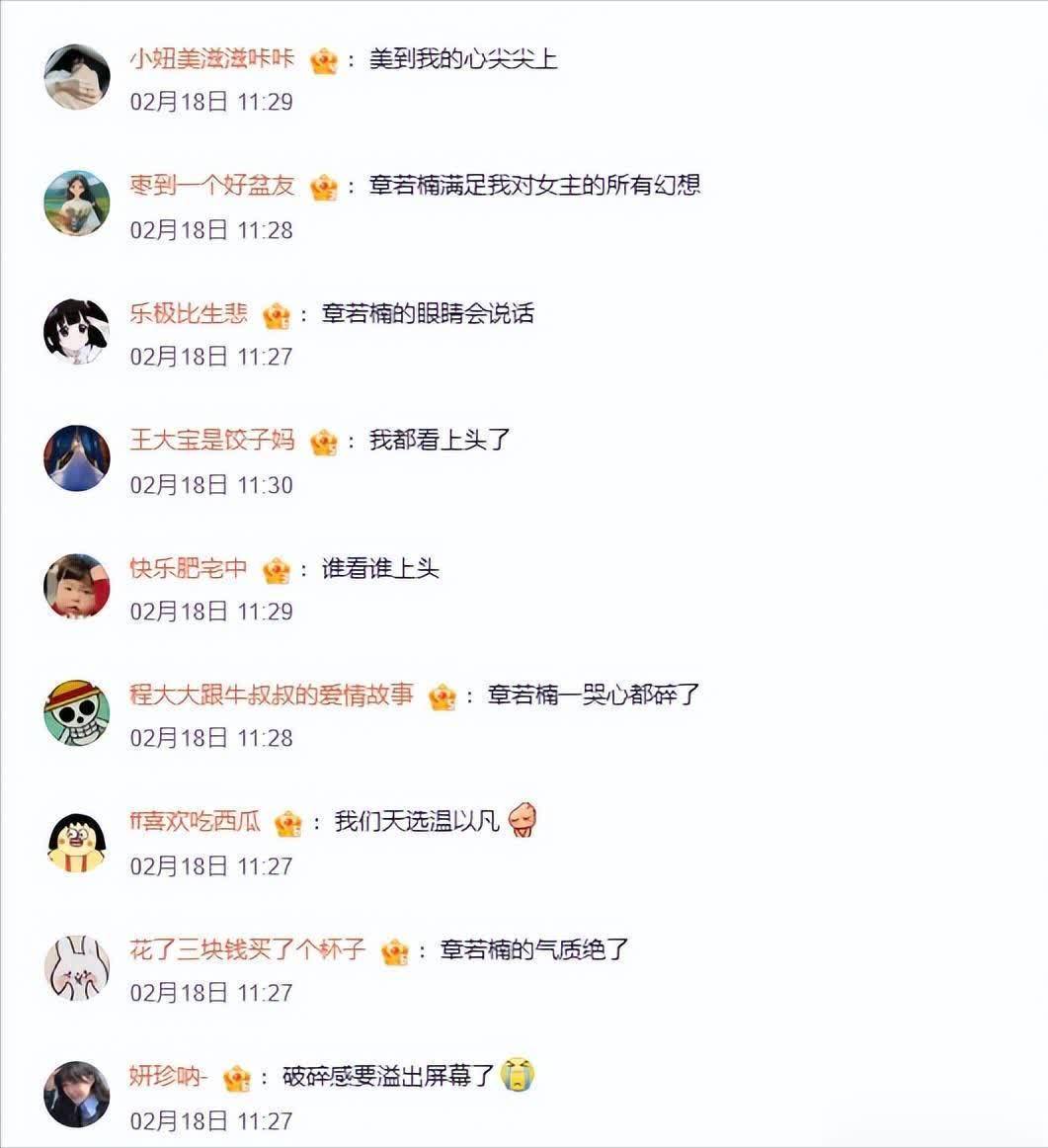Tap the avatar next to 快乐肥宅中
The height and width of the screenshot is (1148, 1048).
[x=77, y=586]
